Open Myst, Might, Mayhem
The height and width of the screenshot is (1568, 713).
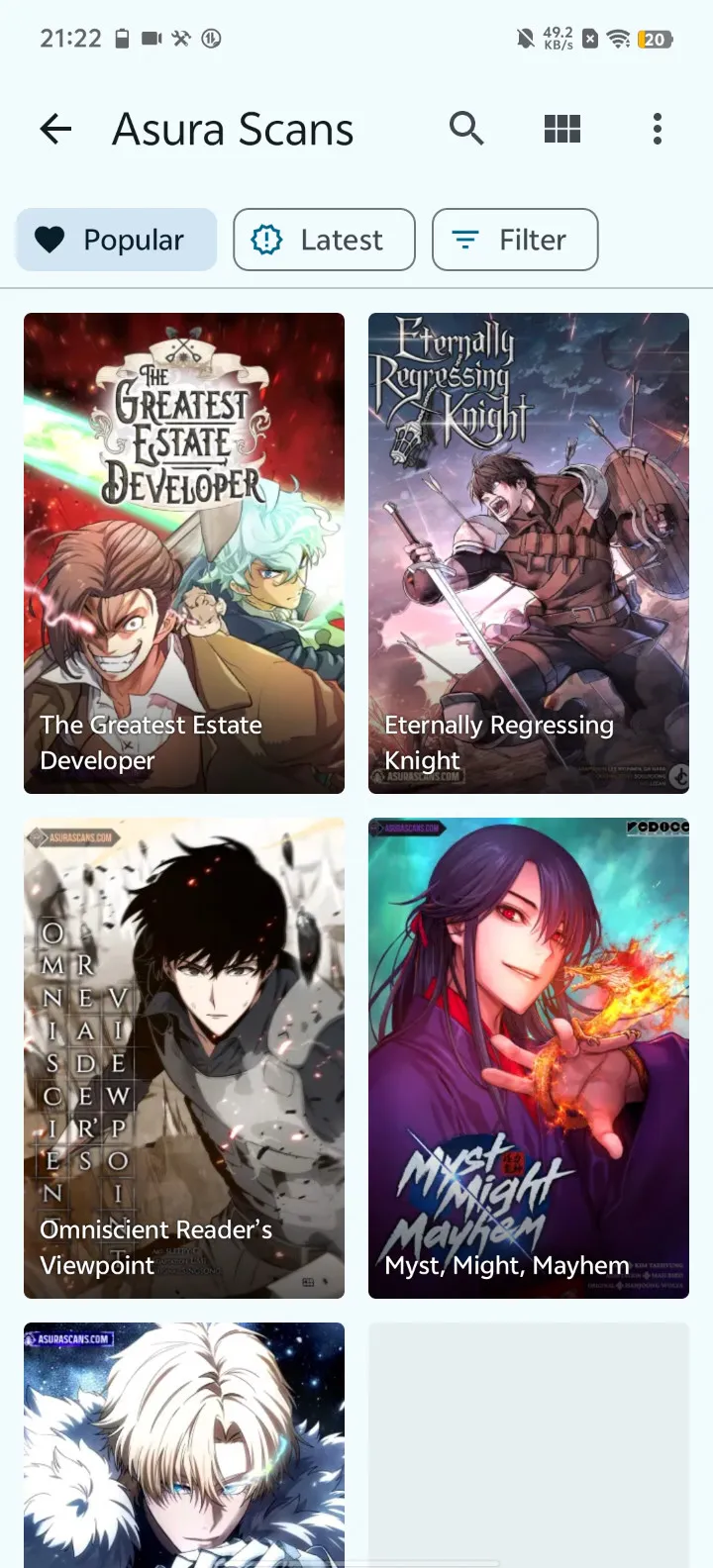[x=529, y=1057]
